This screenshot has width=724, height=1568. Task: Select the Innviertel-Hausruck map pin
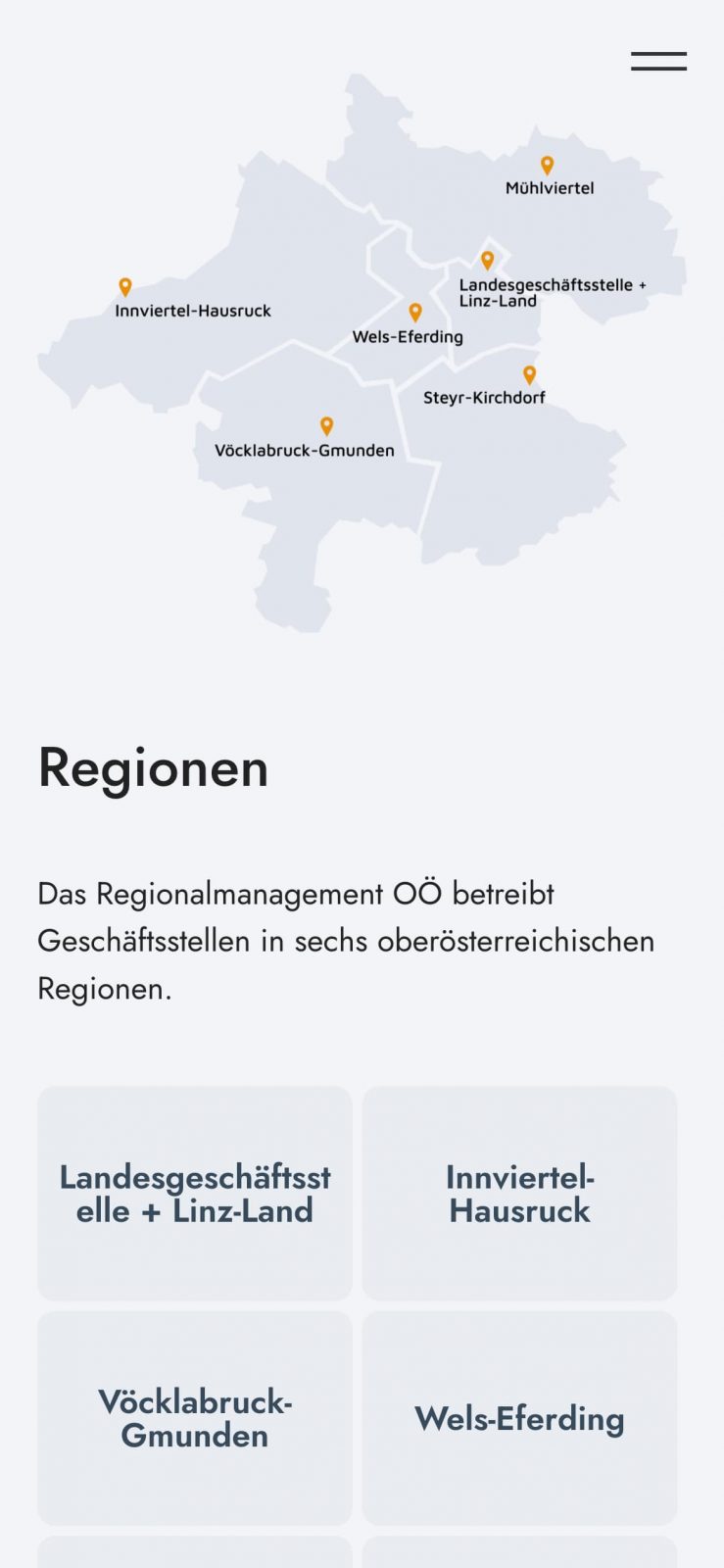point(125,287)
